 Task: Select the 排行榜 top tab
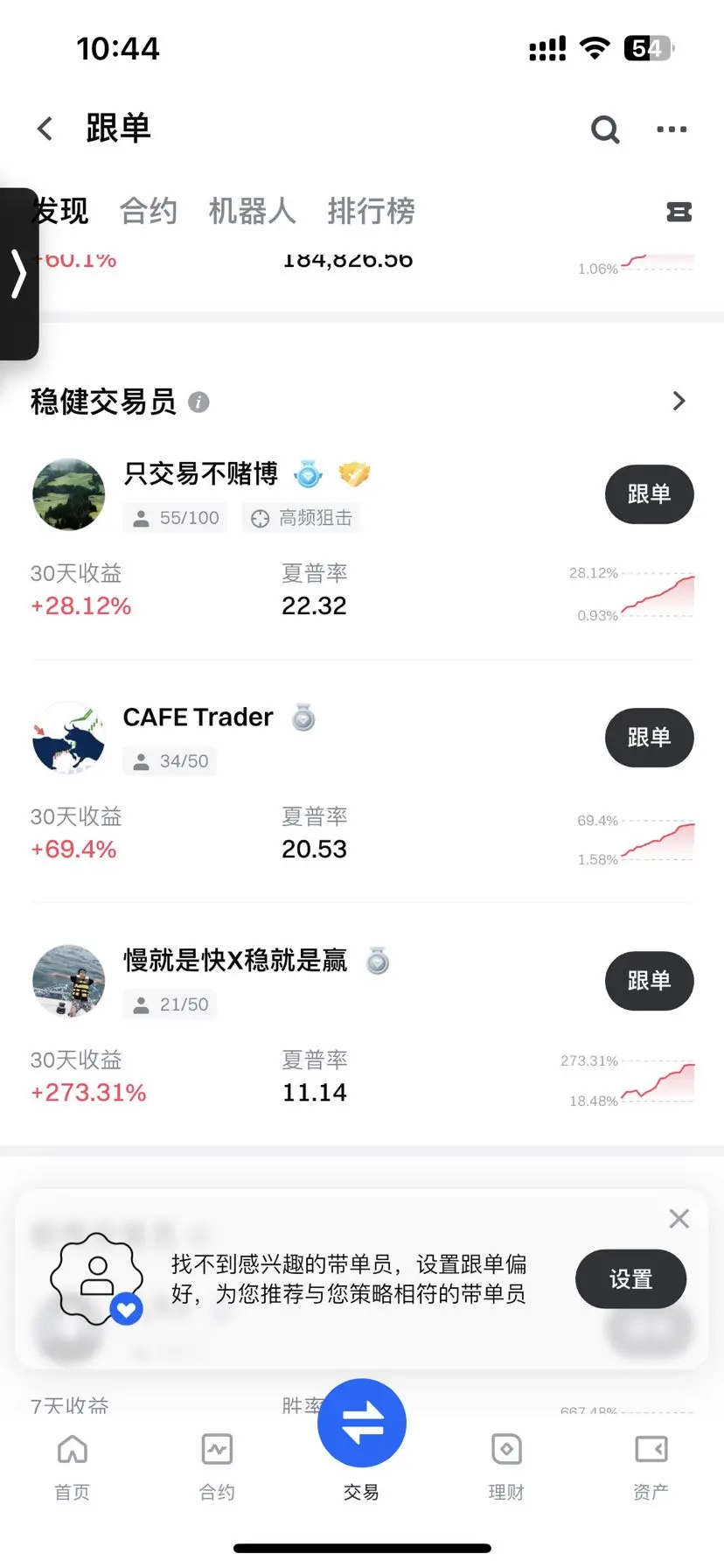(x=371, y=211)
